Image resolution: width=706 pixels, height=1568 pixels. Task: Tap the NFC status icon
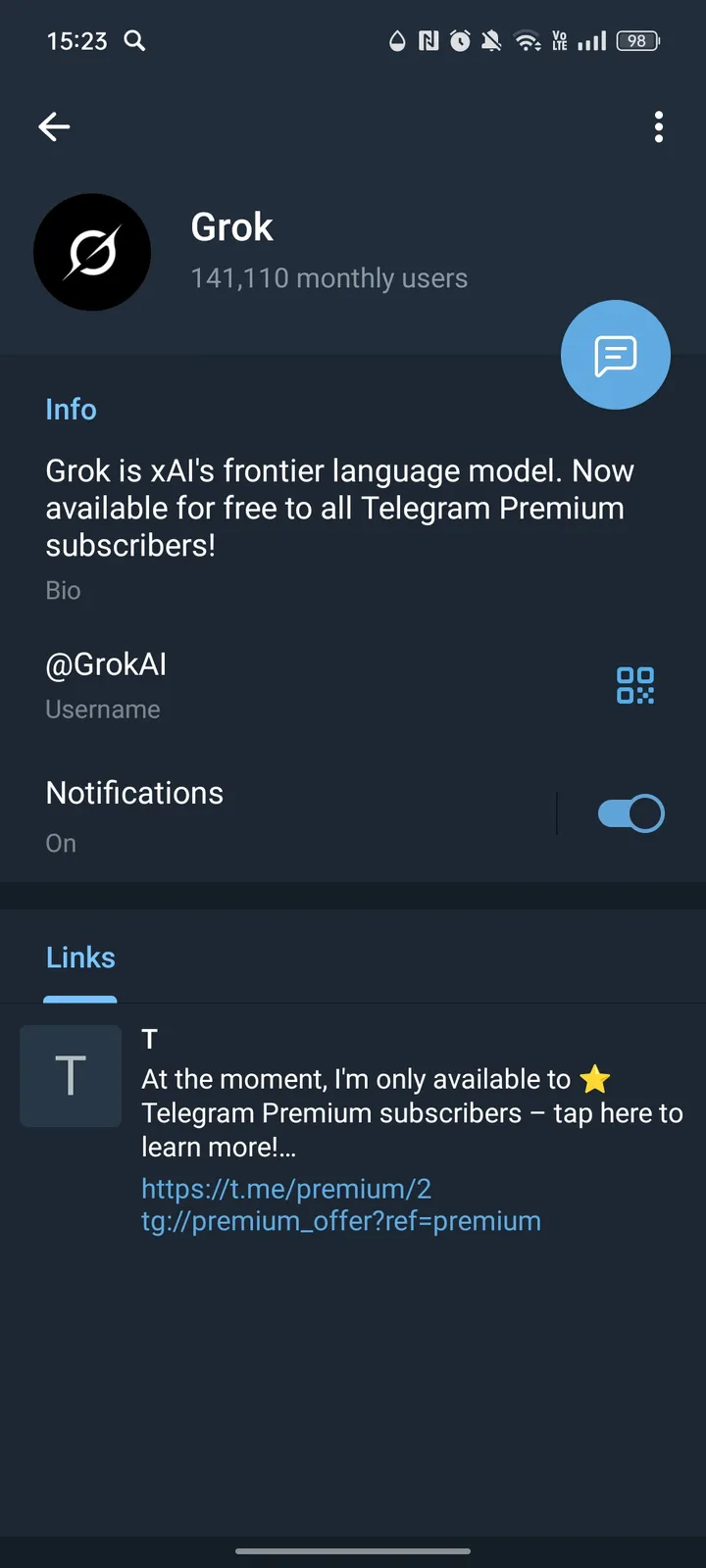tap(428, 41)
